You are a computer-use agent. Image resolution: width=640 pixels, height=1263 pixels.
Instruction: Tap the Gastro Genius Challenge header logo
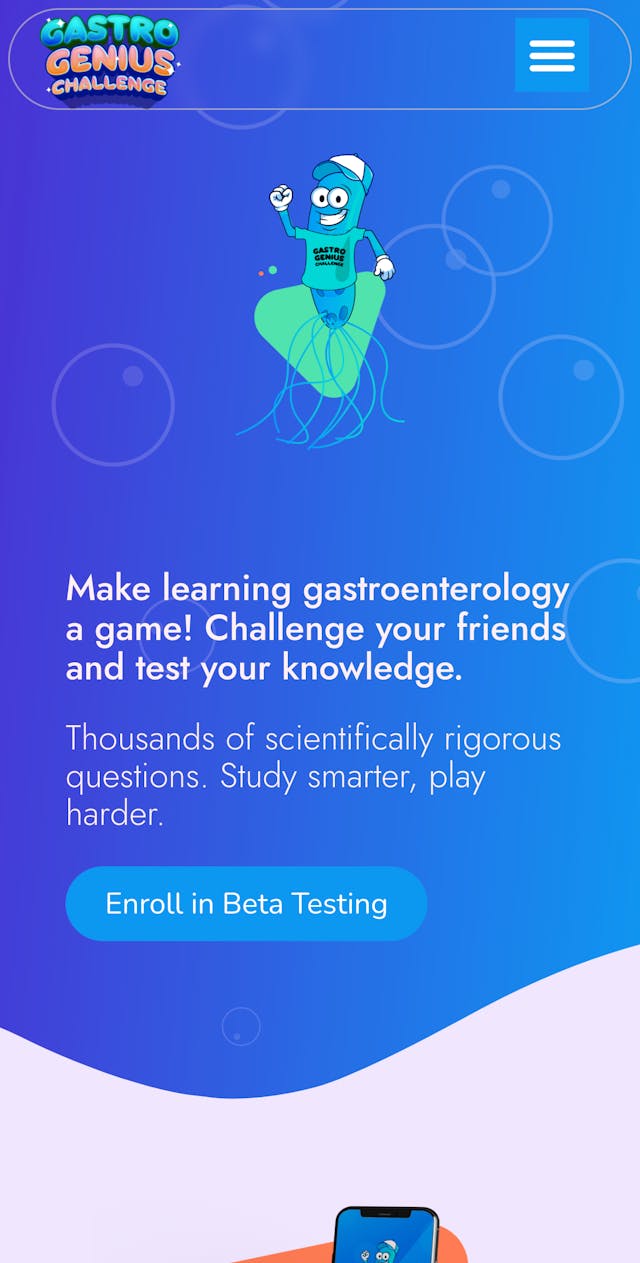point(108,57)
